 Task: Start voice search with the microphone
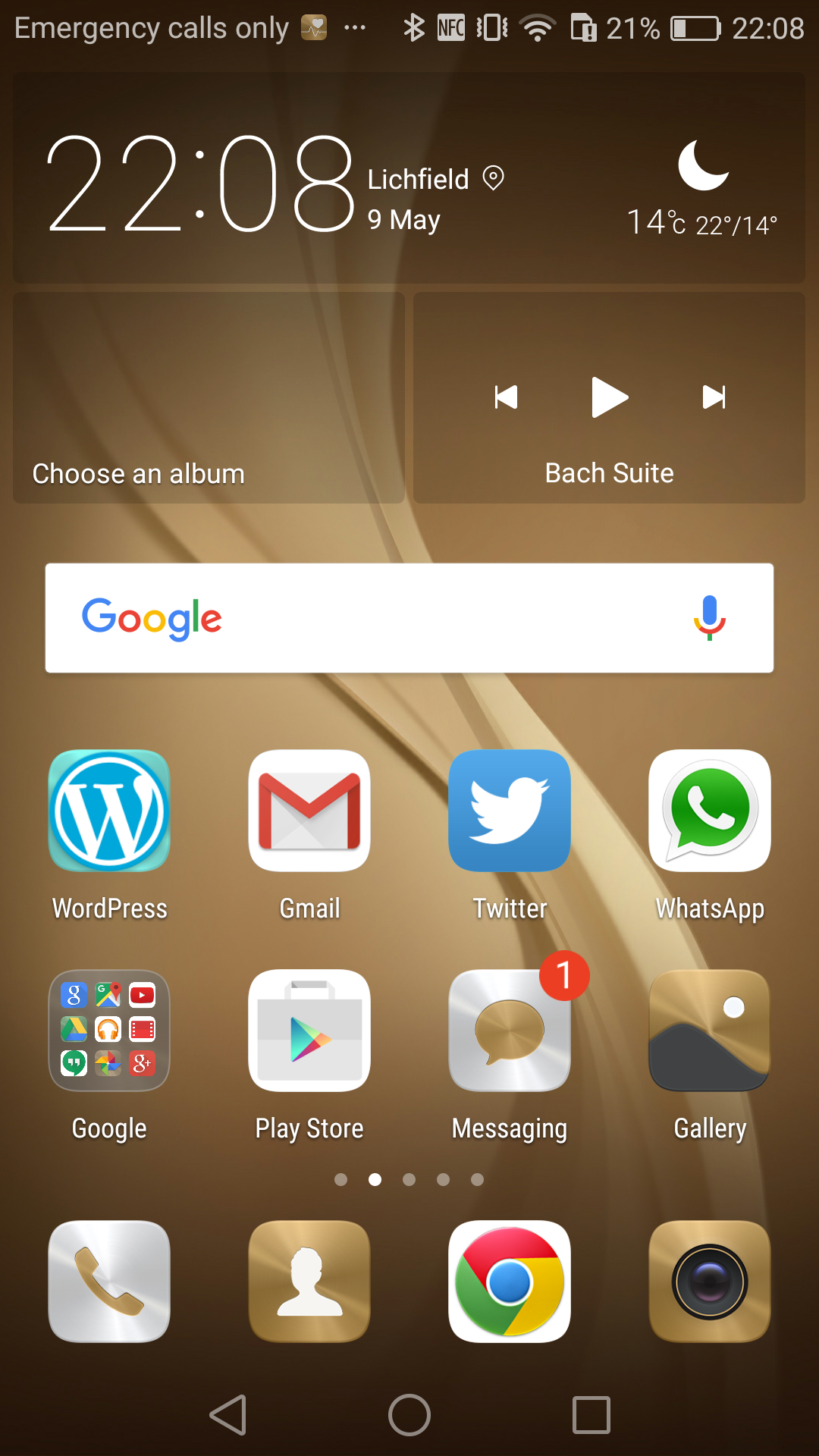pos(709,618)
